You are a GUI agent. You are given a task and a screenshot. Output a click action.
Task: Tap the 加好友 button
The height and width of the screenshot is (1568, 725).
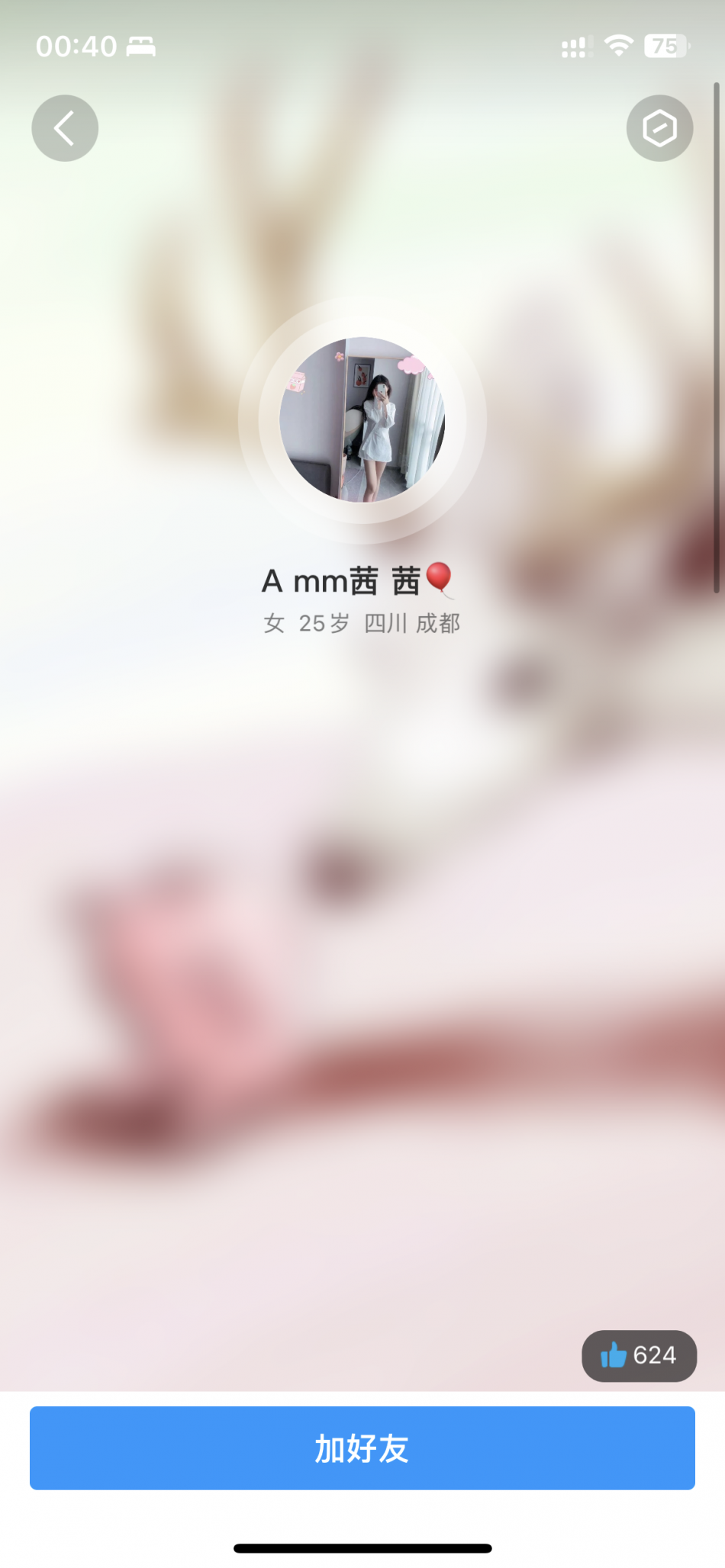(x=362, y=1448)
